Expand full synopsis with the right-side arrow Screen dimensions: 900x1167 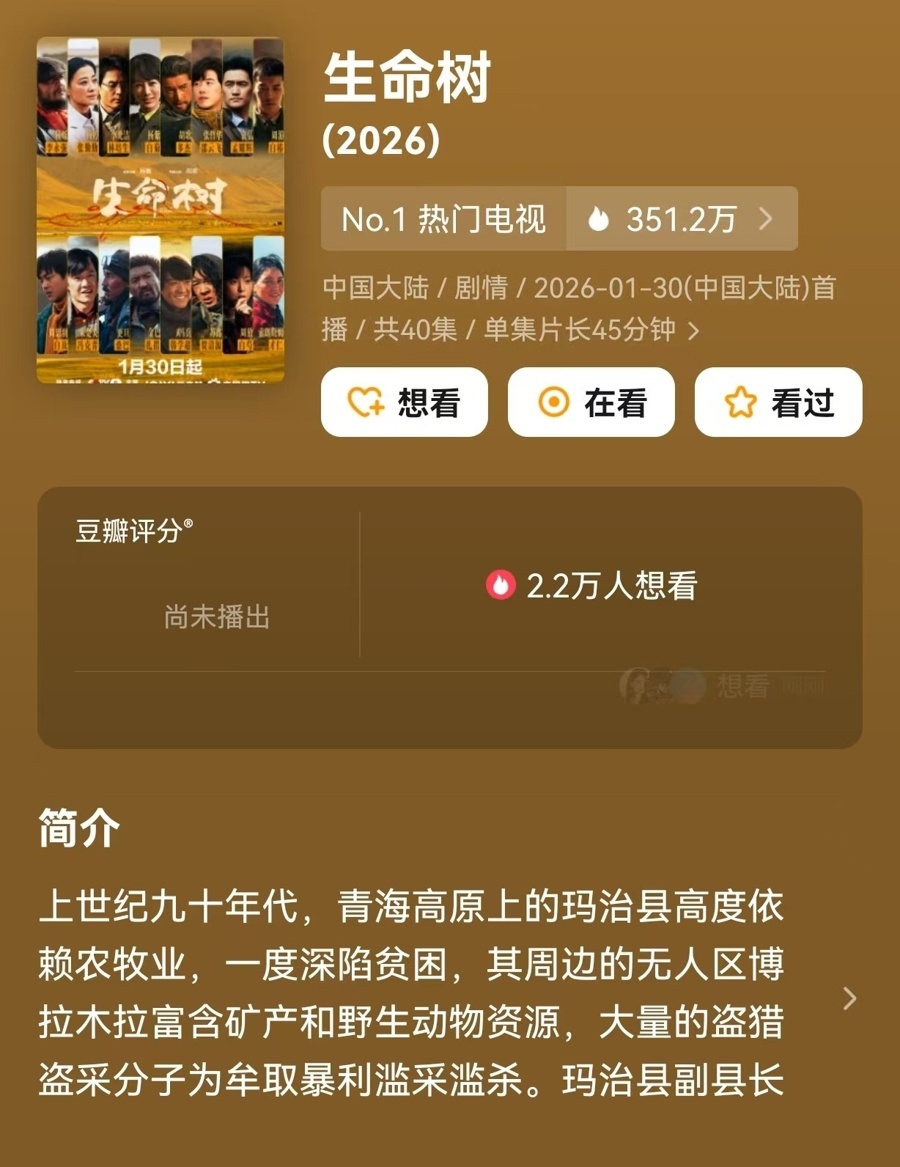click(850, 998)
